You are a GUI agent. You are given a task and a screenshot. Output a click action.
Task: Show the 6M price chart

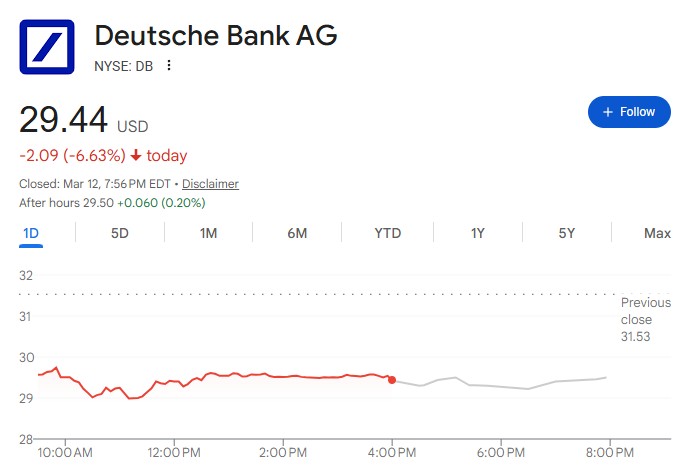coord(297,233)
